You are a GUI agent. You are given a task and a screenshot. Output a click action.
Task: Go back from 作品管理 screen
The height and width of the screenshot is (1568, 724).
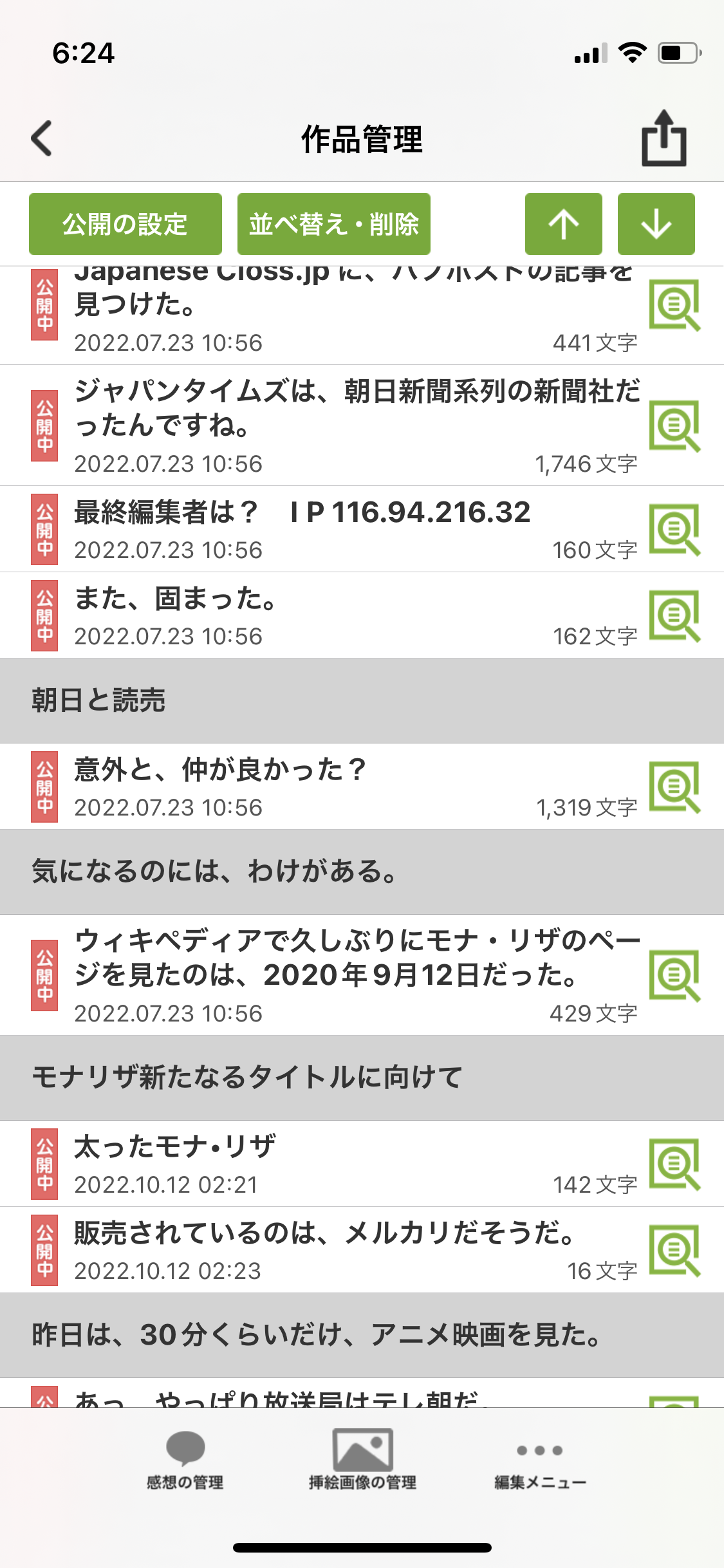42,138
